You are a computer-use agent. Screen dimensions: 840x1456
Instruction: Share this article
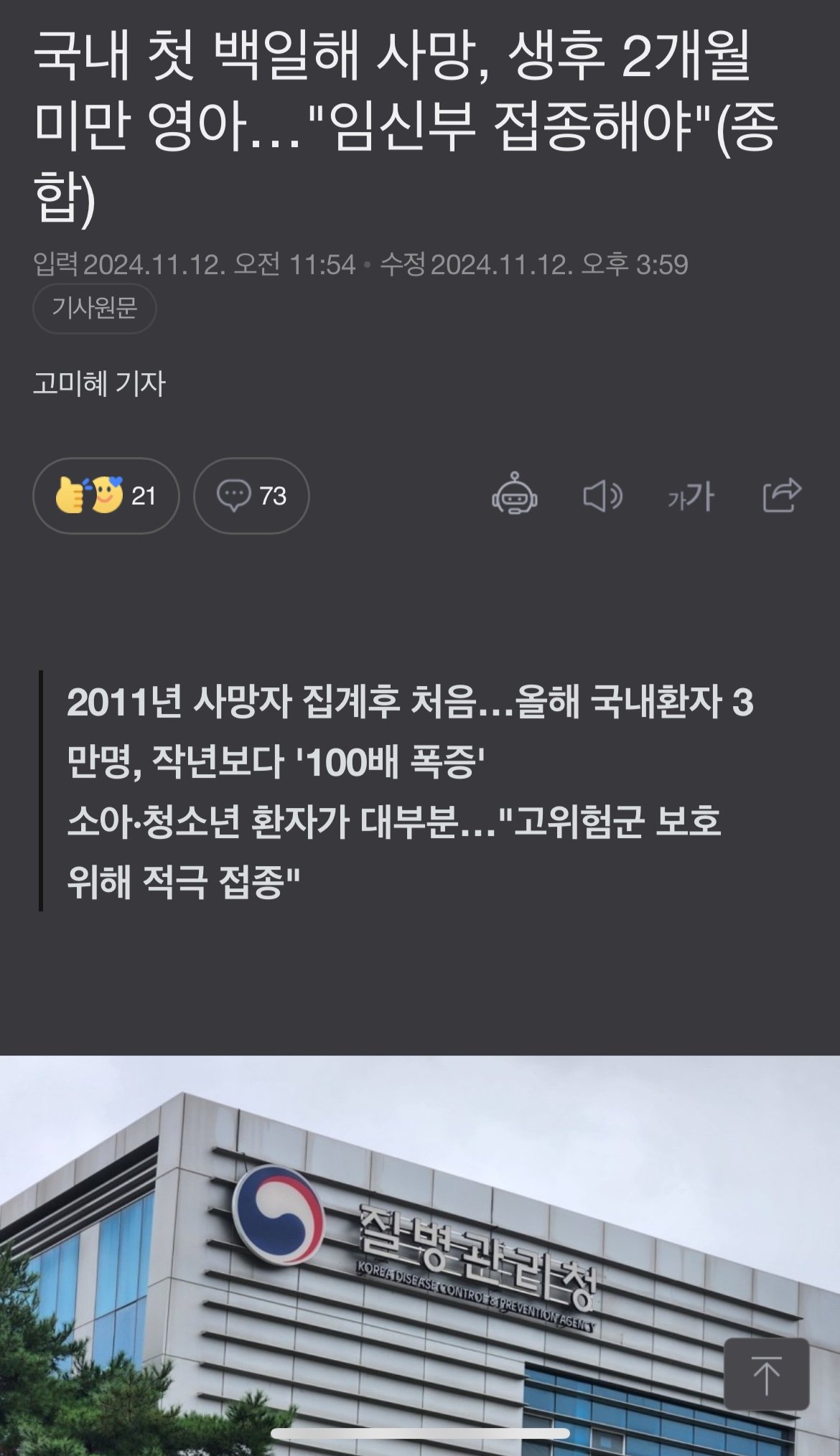[x=781, y=495]
